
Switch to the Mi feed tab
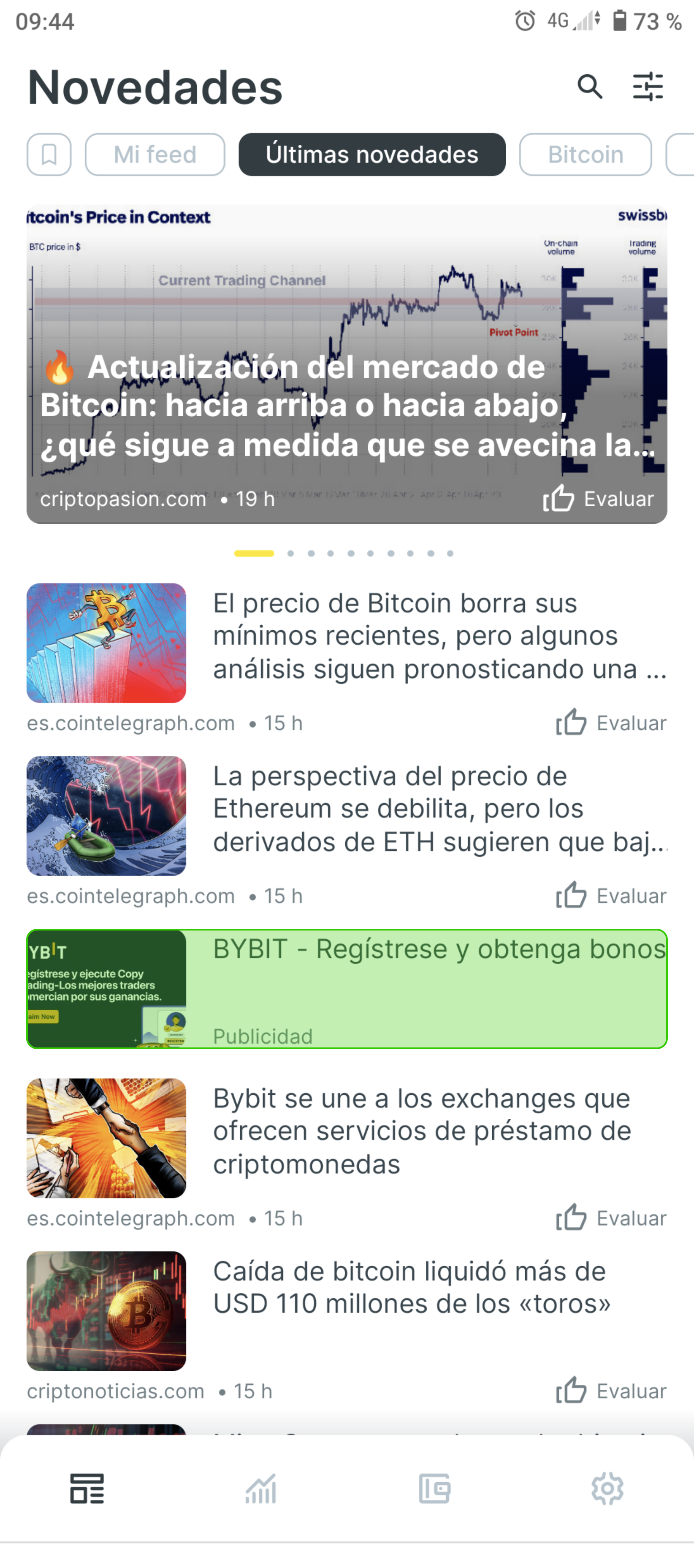coord(155,155)
